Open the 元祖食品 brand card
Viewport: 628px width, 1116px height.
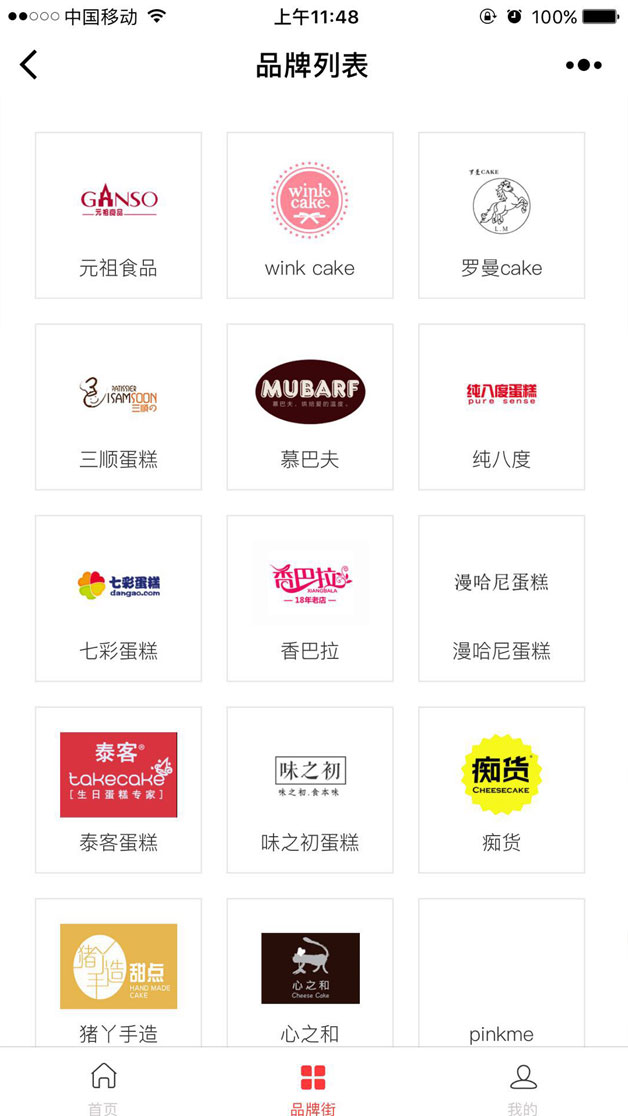point(118,215)
